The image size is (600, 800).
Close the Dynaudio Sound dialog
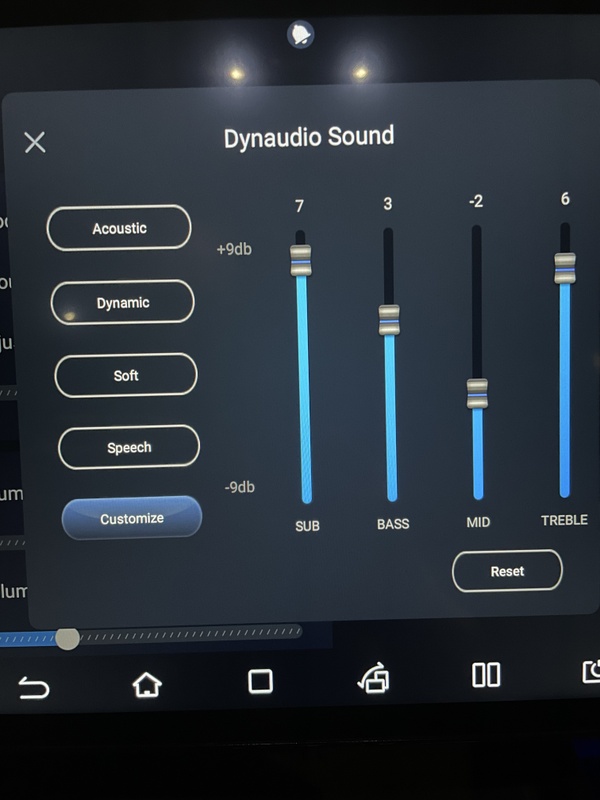point(35,142)
